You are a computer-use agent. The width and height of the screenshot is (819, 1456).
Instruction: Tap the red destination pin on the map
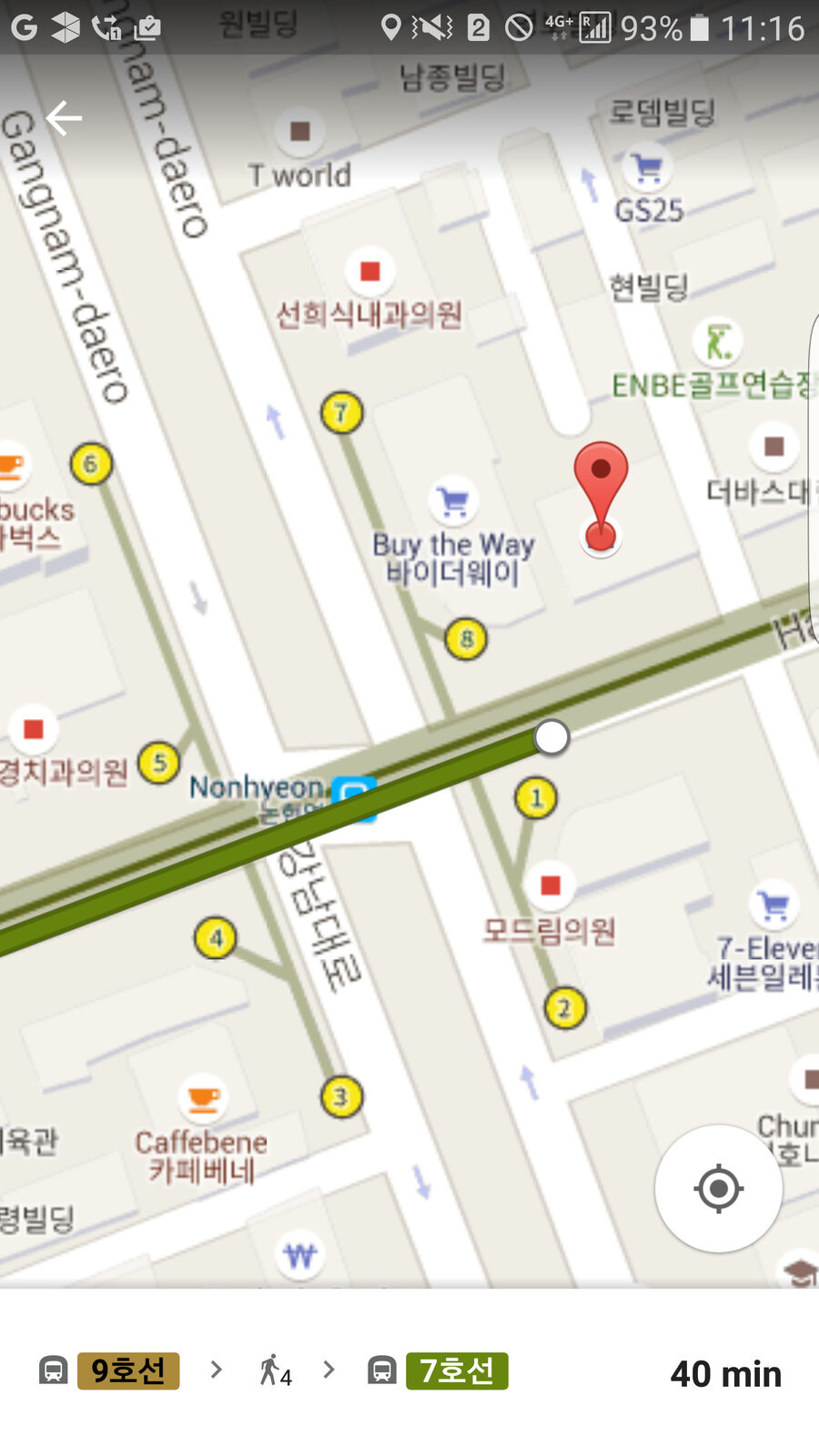(x=601, y=496)
